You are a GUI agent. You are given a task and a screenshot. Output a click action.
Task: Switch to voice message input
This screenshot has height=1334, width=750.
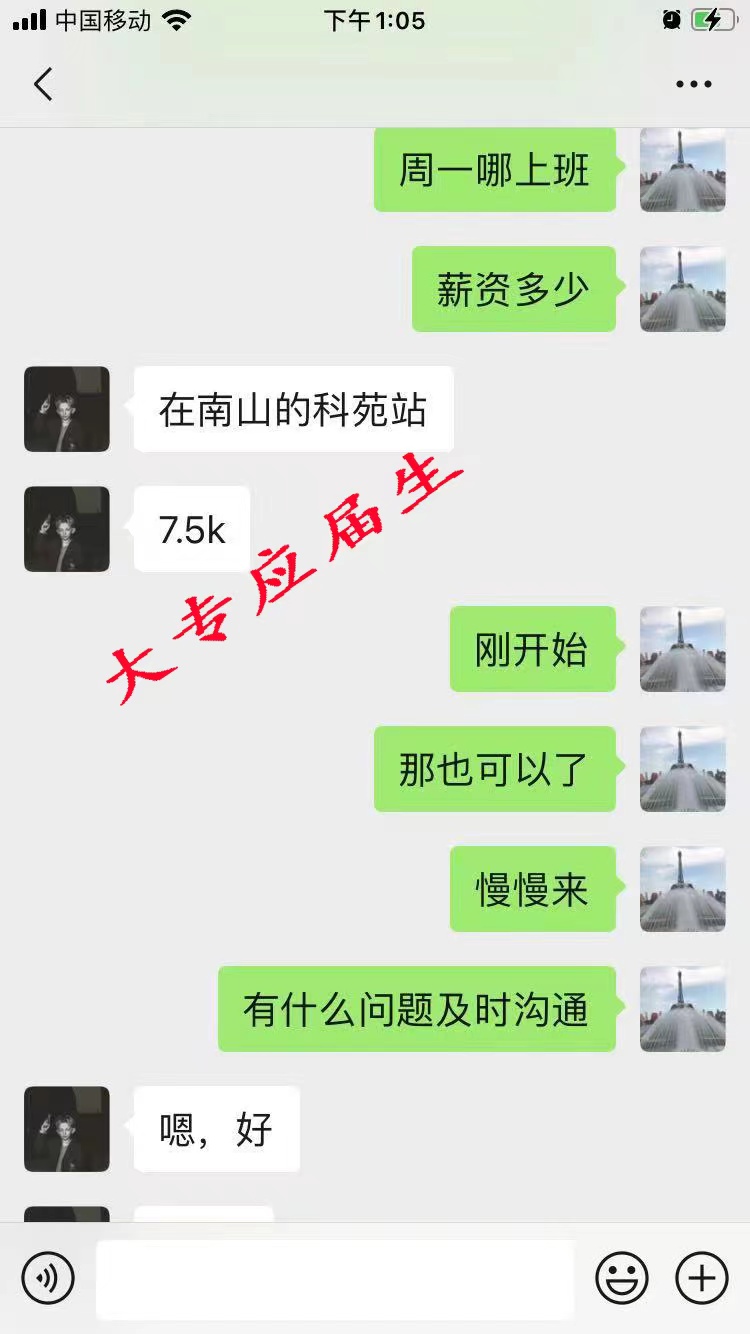click(x=48, y=1278)
